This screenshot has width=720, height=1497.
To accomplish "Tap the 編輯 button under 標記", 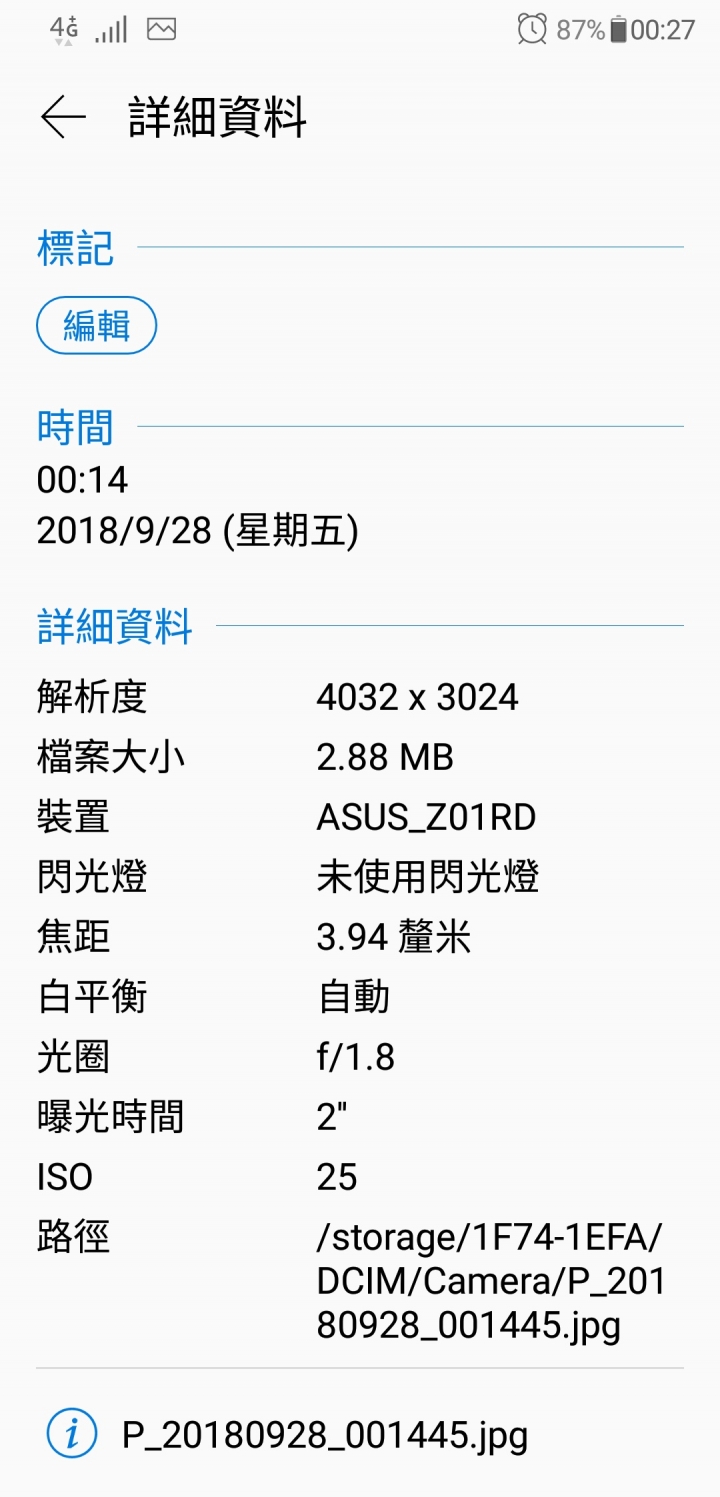I will point(97,326).
